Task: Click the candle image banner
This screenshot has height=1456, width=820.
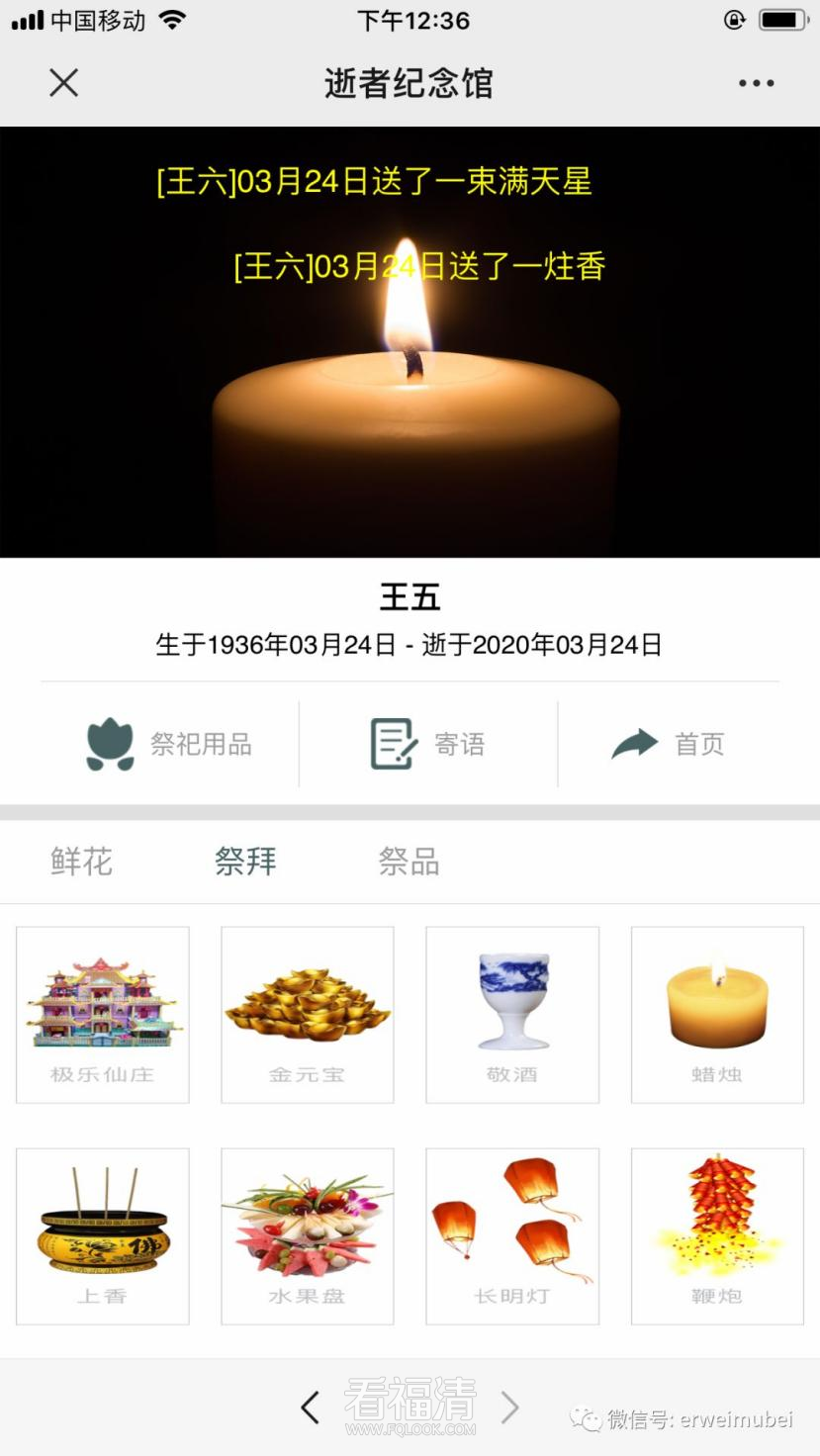Action: (410, 415)
